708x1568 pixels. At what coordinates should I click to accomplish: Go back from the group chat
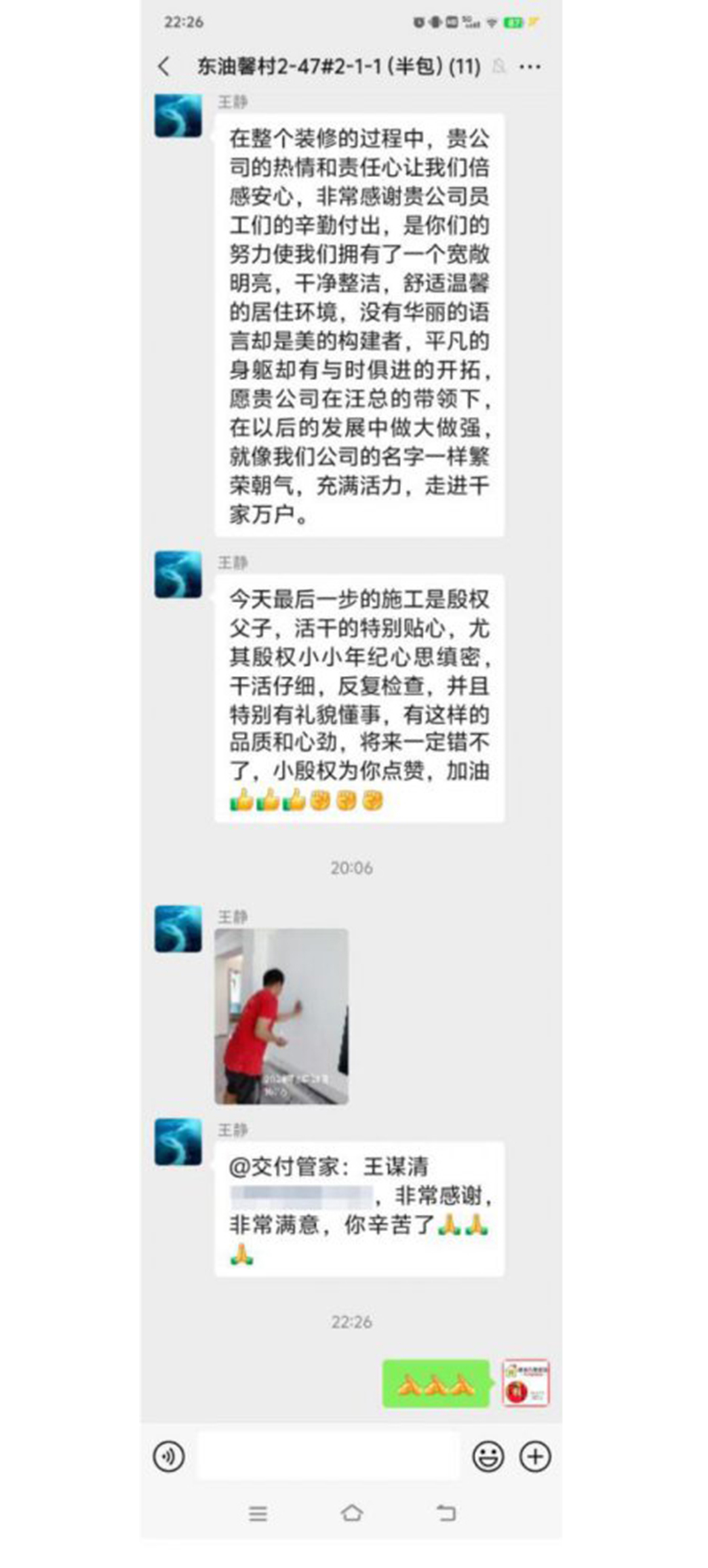[x=165, y=66]
